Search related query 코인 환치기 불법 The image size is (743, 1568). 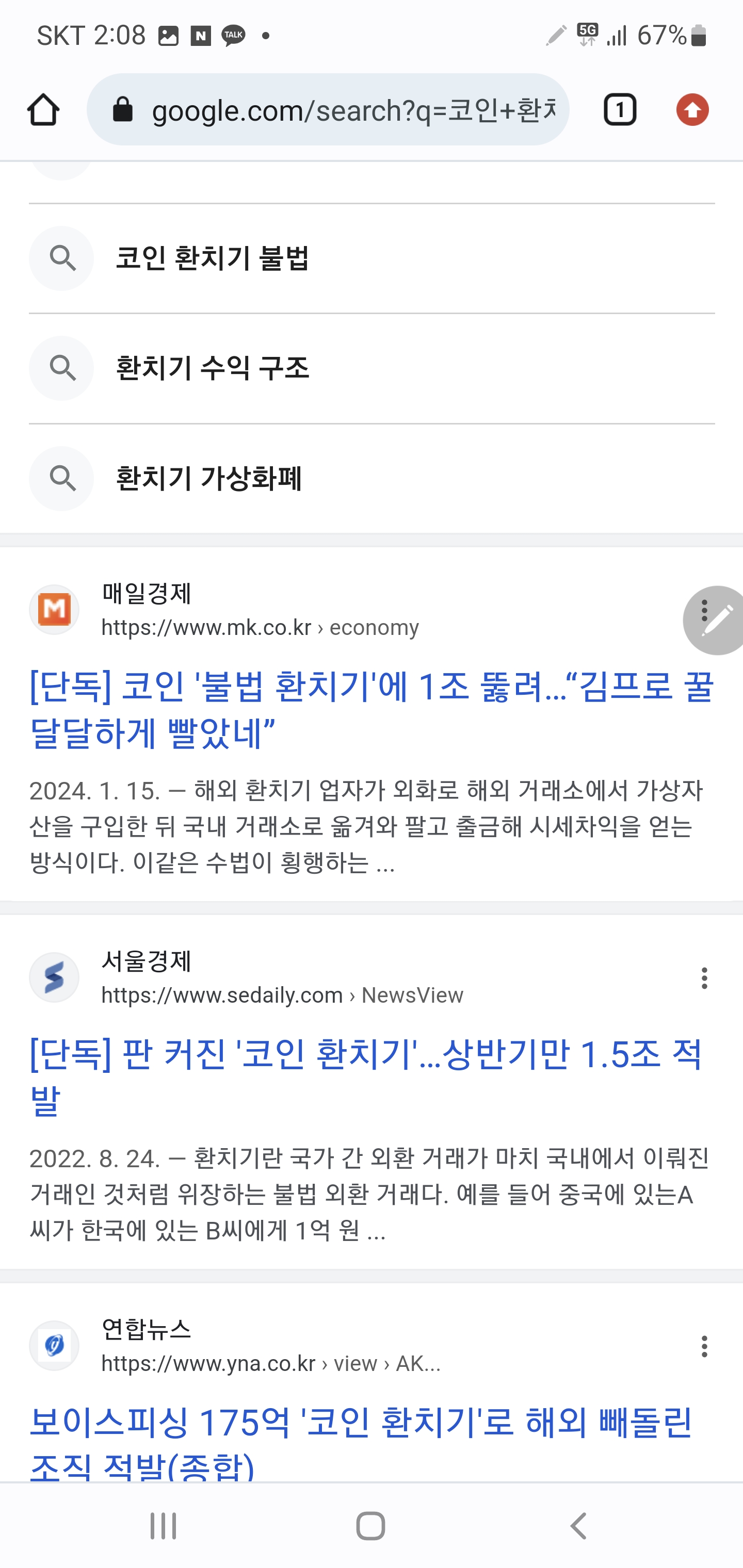[213, 258]
